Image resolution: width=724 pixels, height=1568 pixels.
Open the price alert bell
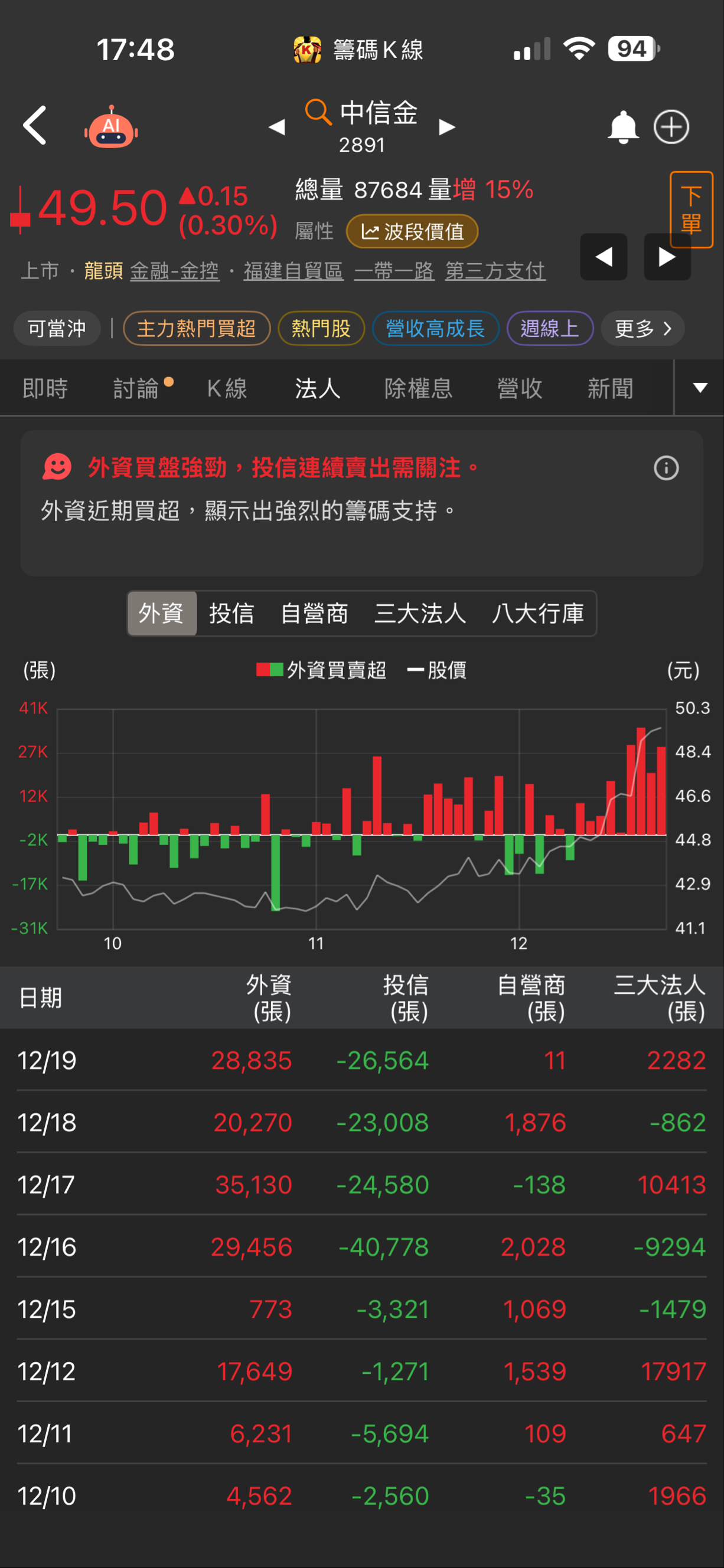click(x=622, y=127)
